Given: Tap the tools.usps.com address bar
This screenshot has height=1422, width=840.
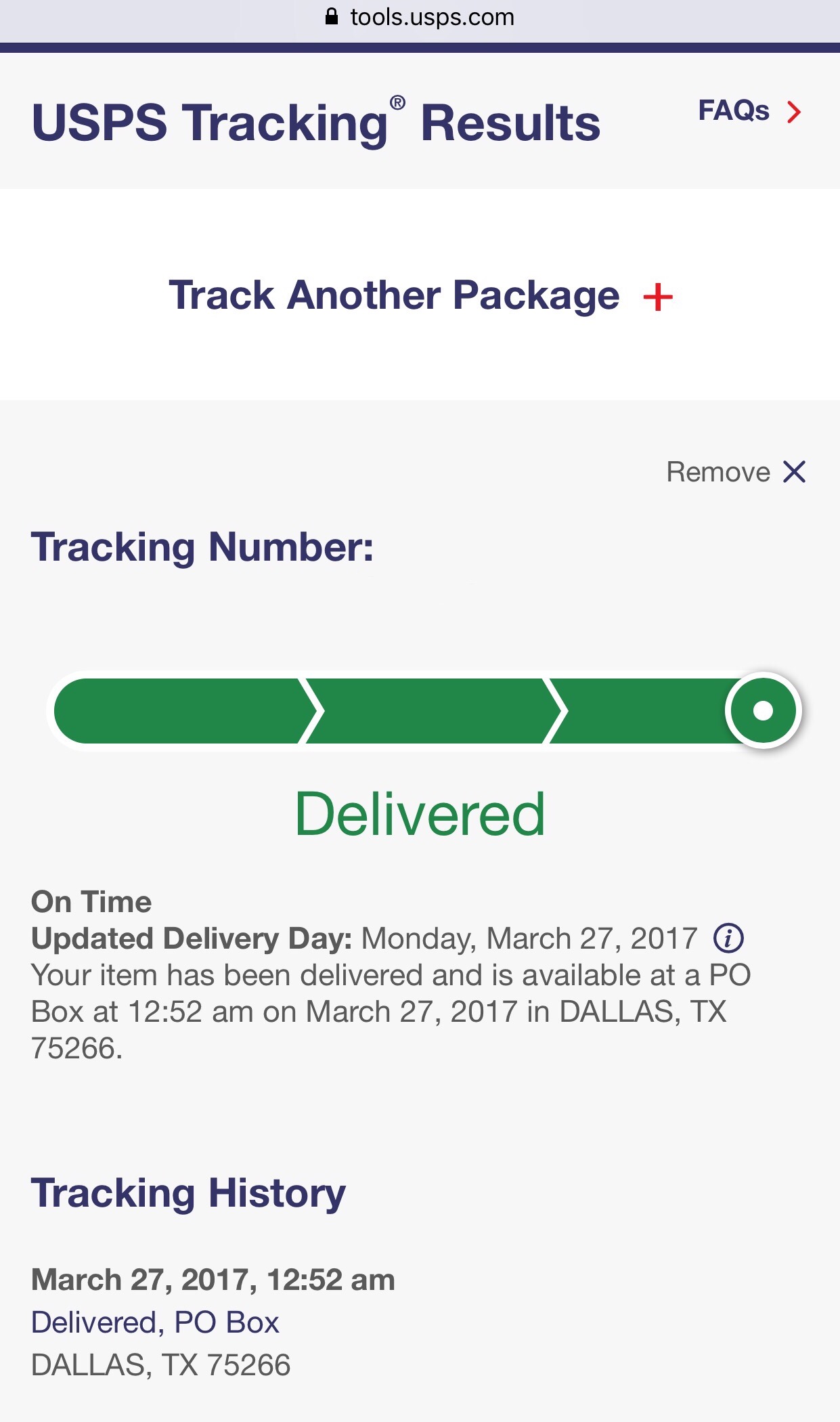Looking at the screenshot, I should tap(420, 18).
